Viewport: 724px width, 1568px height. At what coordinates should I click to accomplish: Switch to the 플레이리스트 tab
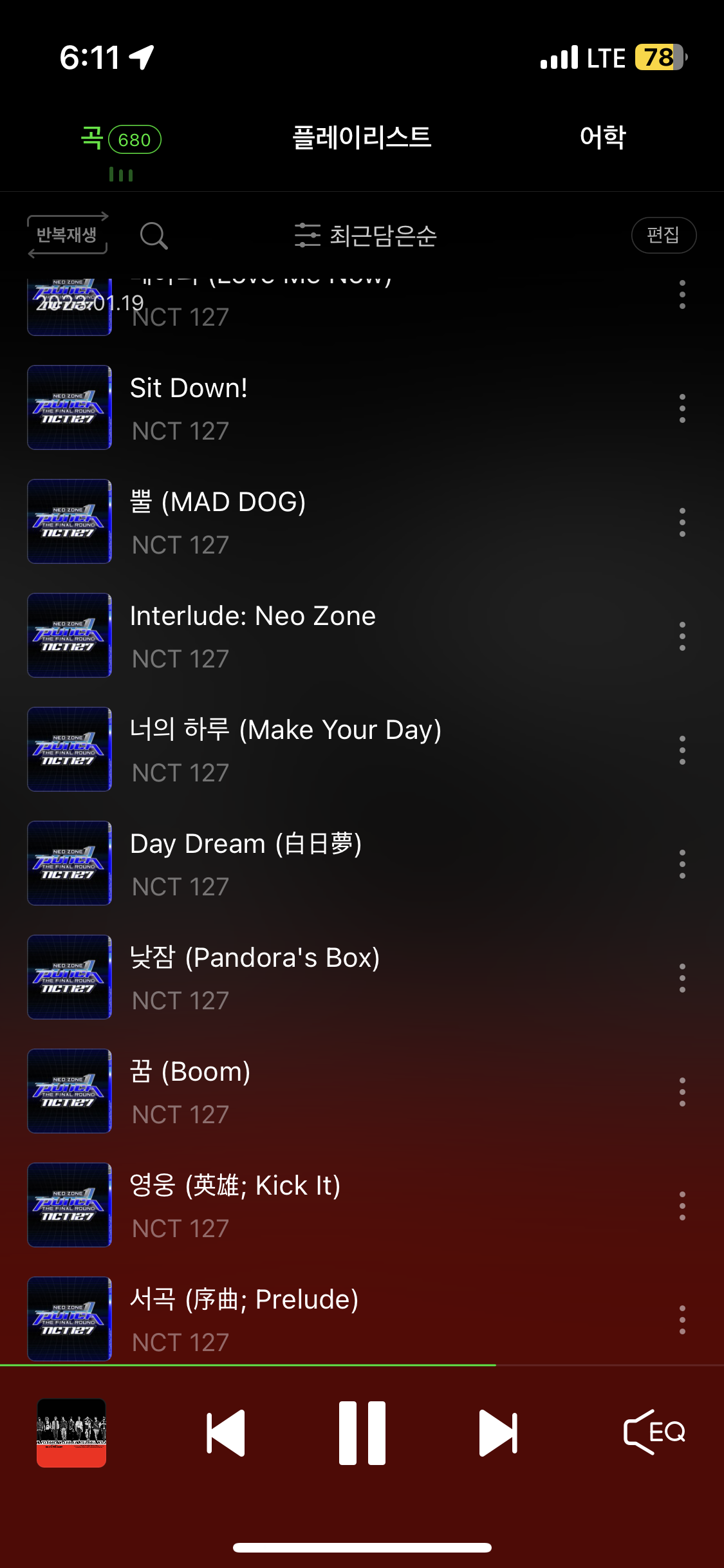point(362,138)
